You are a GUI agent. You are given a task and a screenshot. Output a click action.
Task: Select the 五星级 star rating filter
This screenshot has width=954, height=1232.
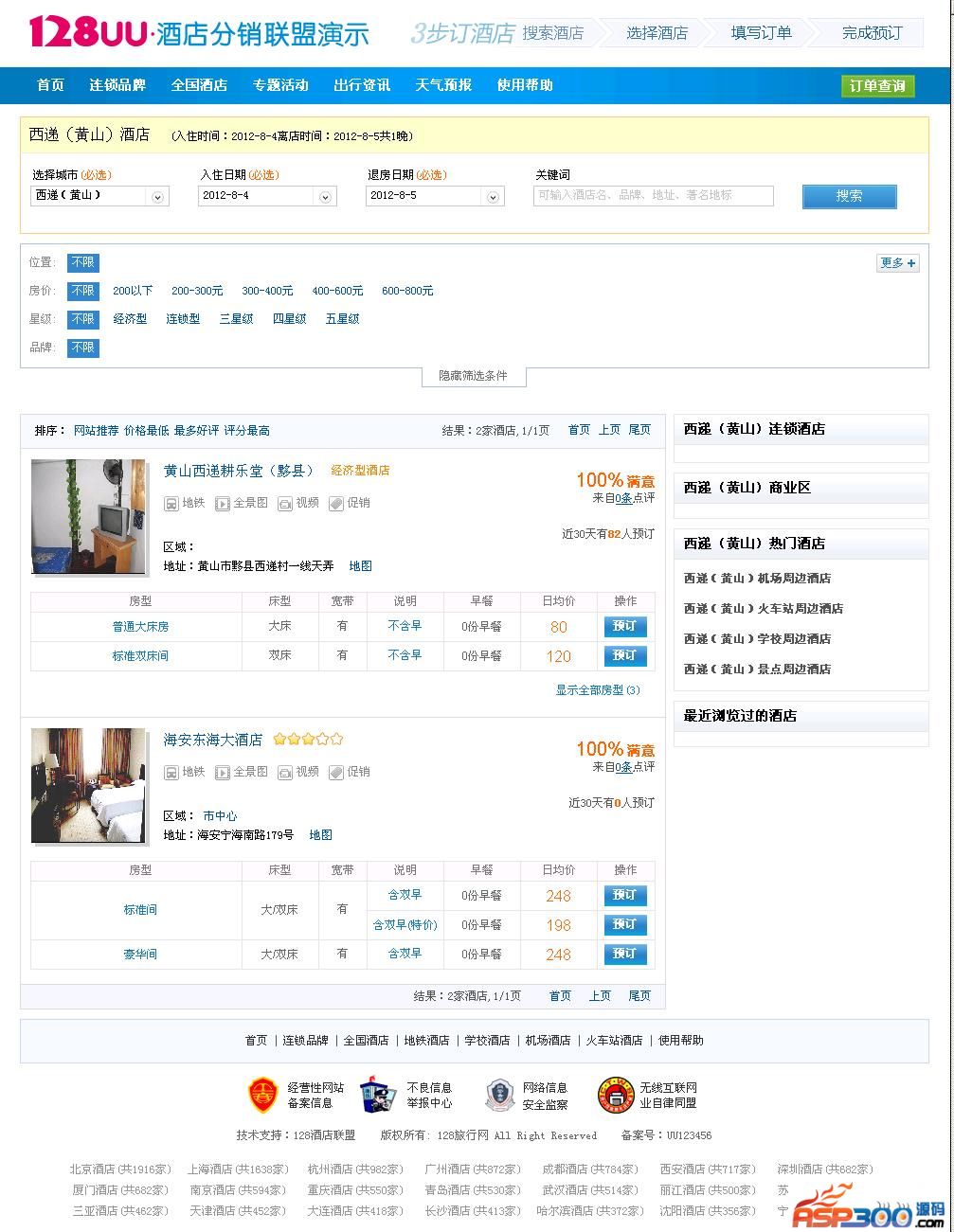[x=342, y=319]
